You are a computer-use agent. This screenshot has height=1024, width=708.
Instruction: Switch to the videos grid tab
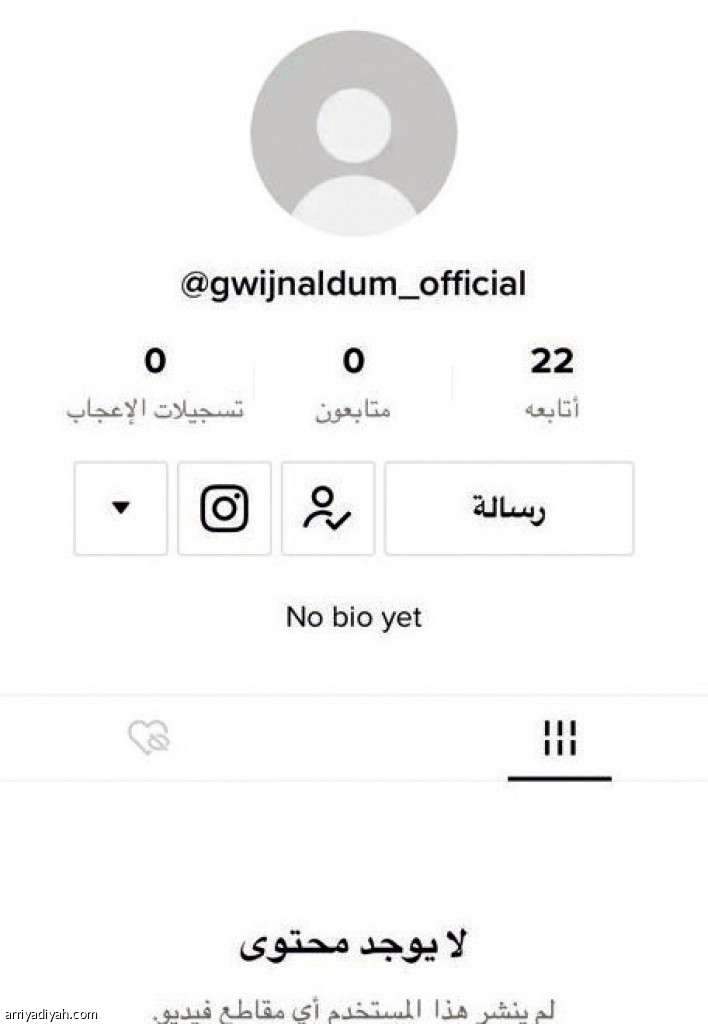[559, 740]
